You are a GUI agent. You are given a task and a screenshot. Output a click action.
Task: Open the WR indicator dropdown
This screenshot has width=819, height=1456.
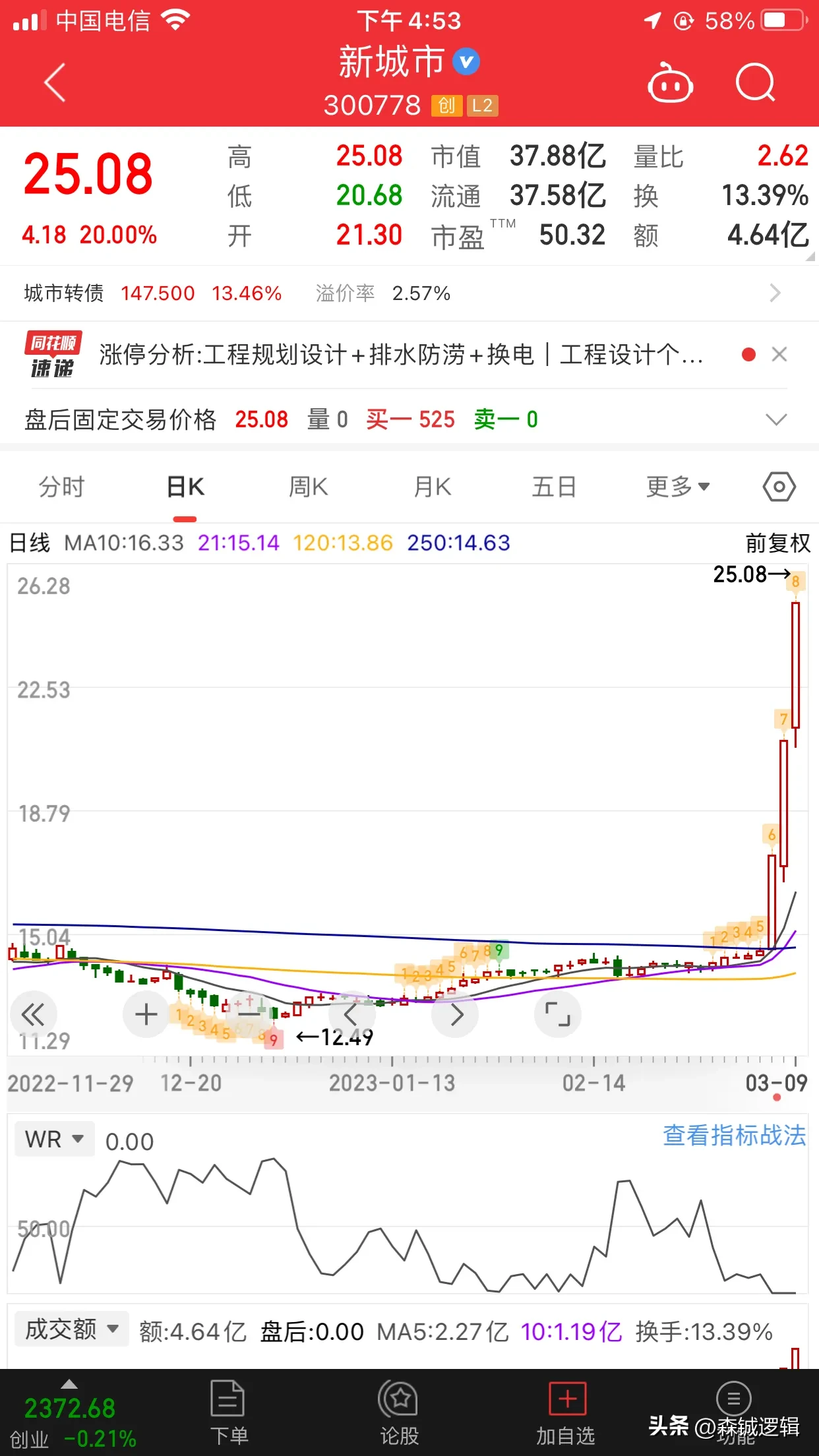point(55,1139)
